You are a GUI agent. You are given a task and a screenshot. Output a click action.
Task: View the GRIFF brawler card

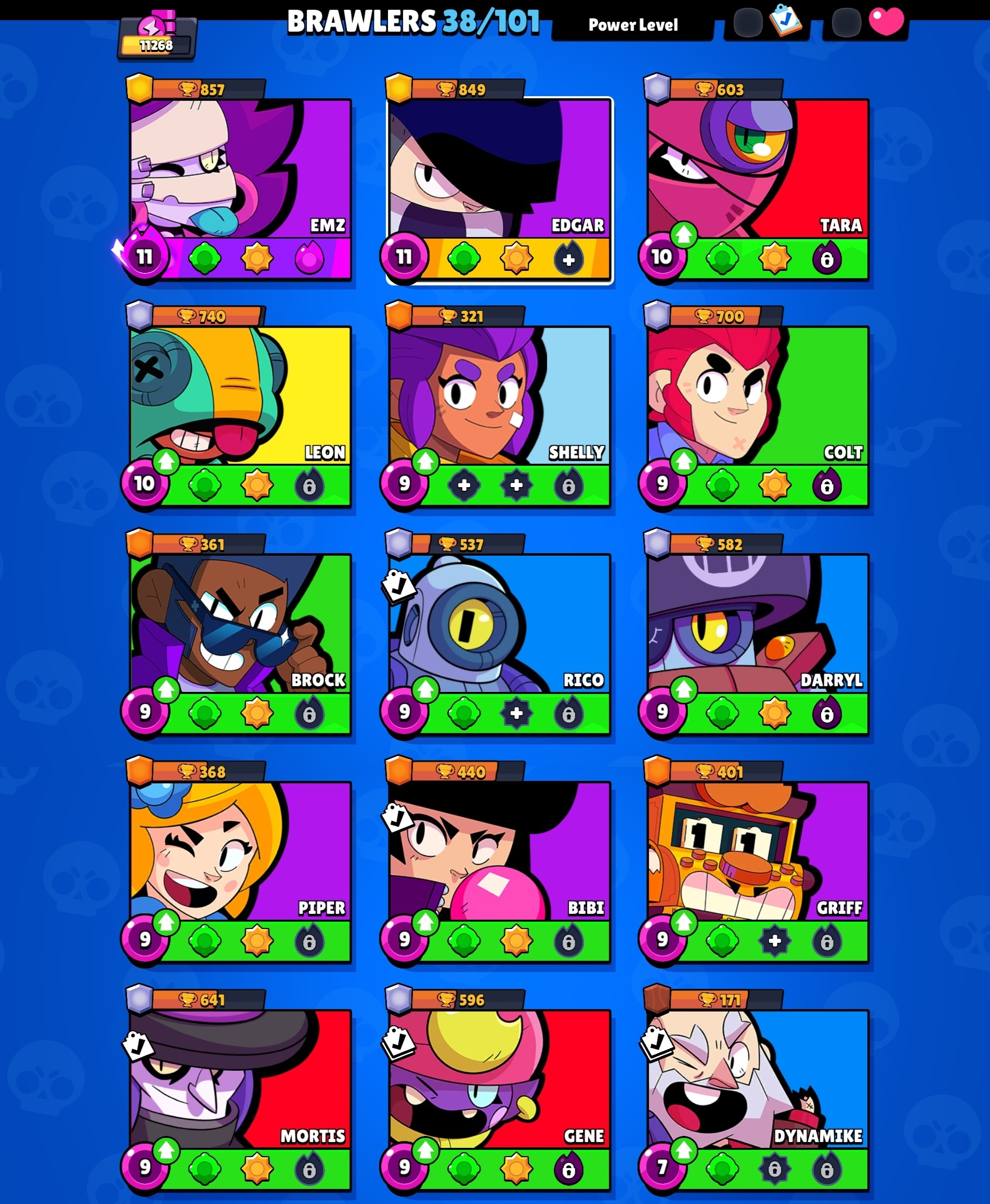pyautogui.click(x=758, y=853)
